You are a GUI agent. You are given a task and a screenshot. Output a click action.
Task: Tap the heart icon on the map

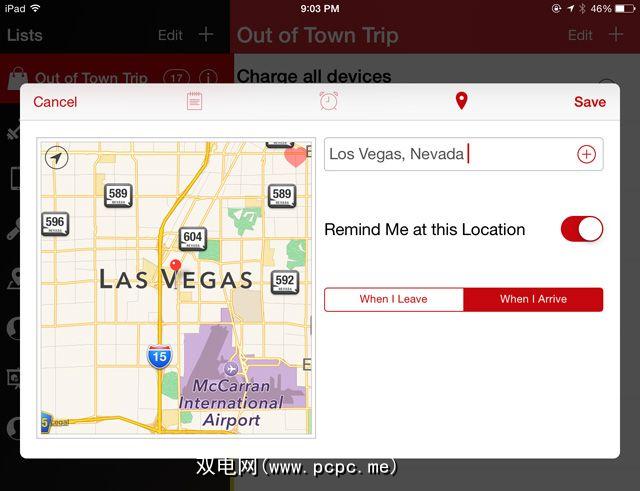[295, 157]
